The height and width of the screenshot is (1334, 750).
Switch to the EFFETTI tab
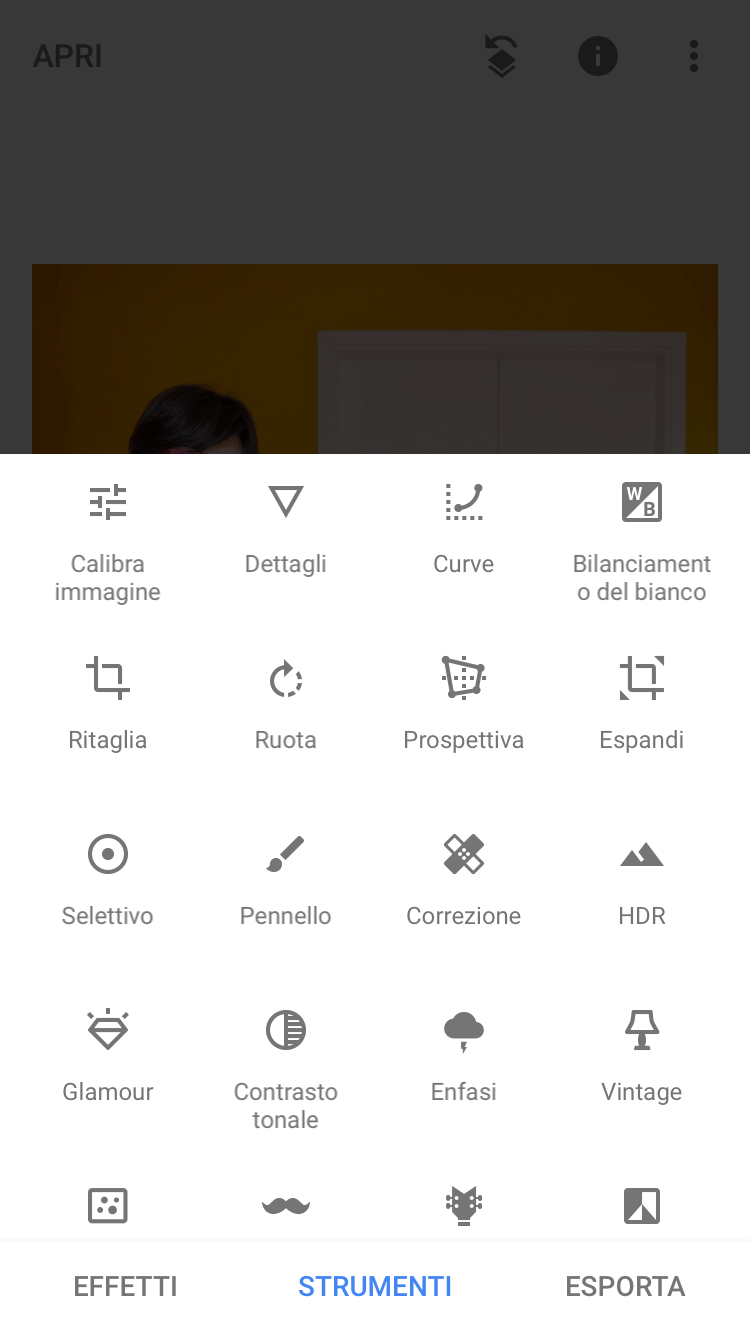[x=125, y=1286]
